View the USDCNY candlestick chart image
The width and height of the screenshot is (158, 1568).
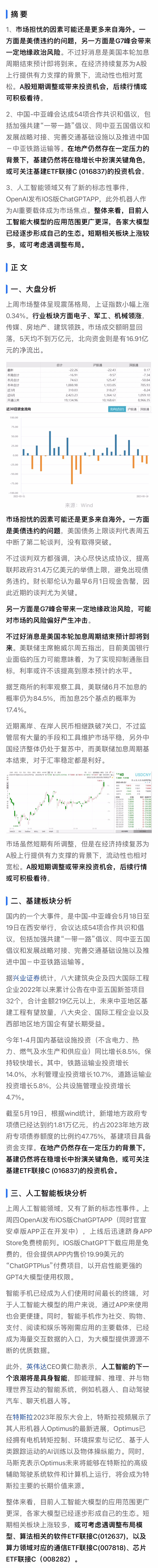(x=79, y=804)
